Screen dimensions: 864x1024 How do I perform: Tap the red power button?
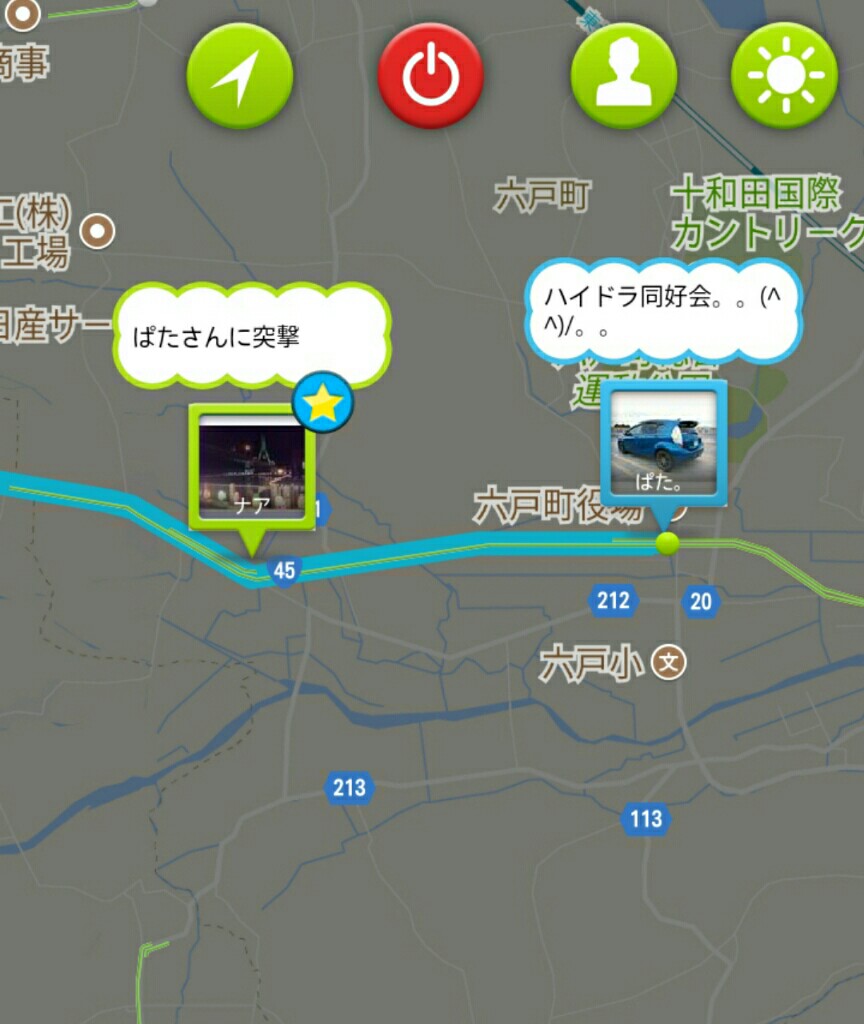(431, 76)
